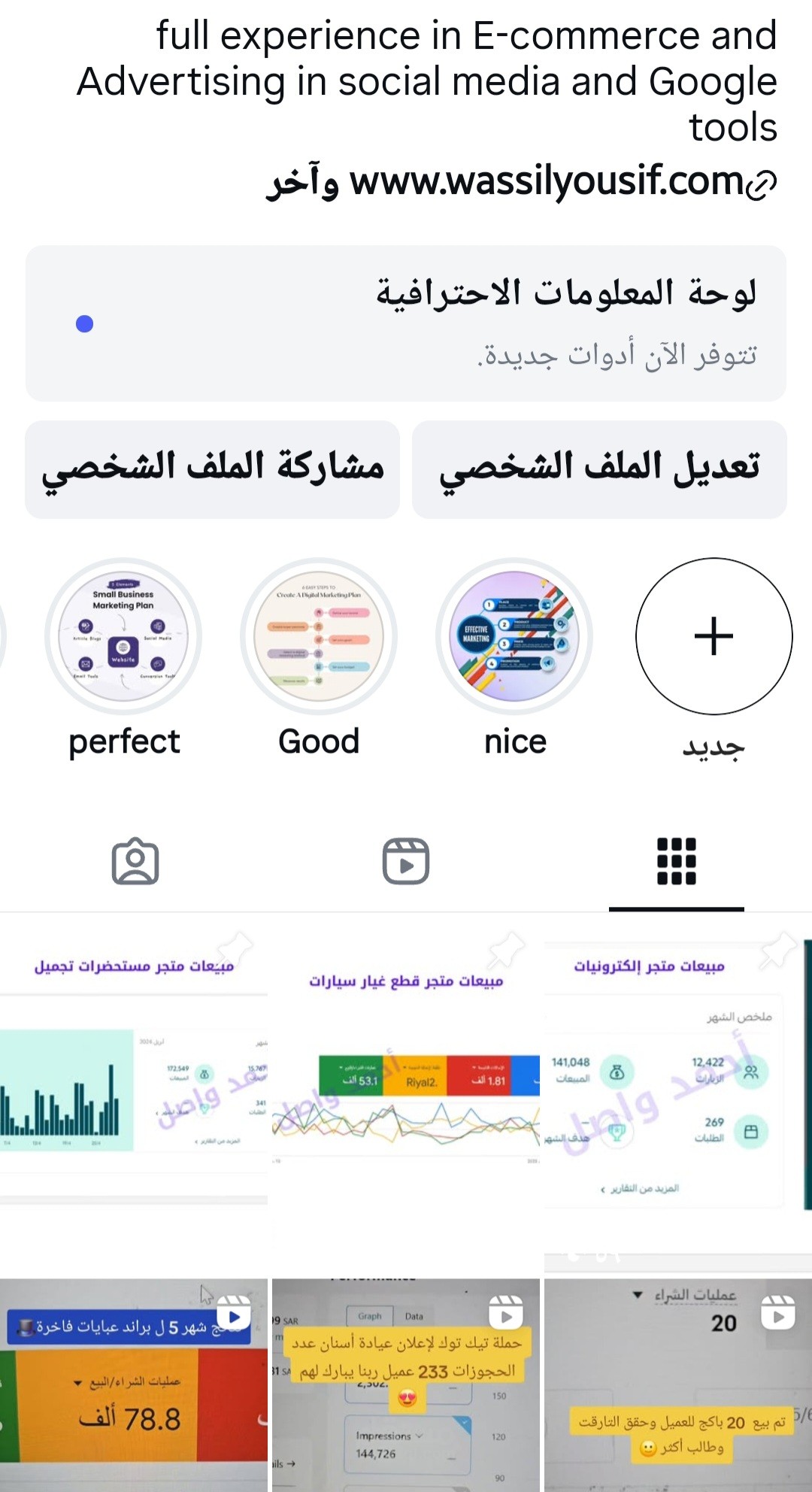Image resolution: width=812 pixels, height=1492 pixels.
Task: Tap the video badge on the عمليات الشراء 20 clip
Action: tap(778, 1311)
